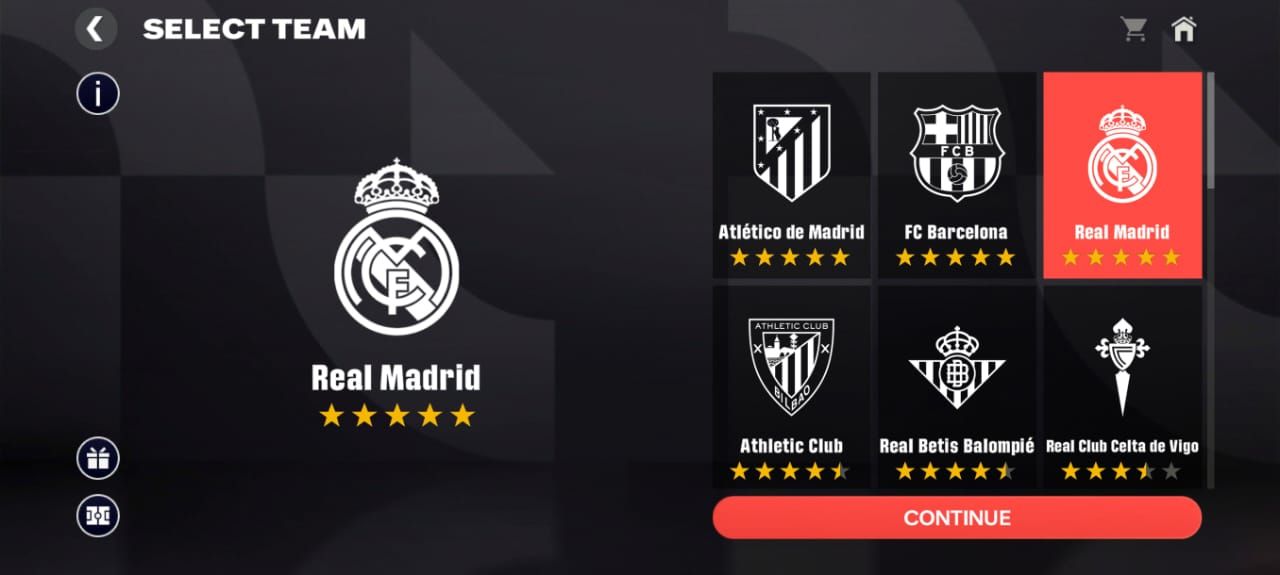1280x575 pixels.
Task: Return to the home screen
Action: pyautogui.click(x=1184, y=30)
